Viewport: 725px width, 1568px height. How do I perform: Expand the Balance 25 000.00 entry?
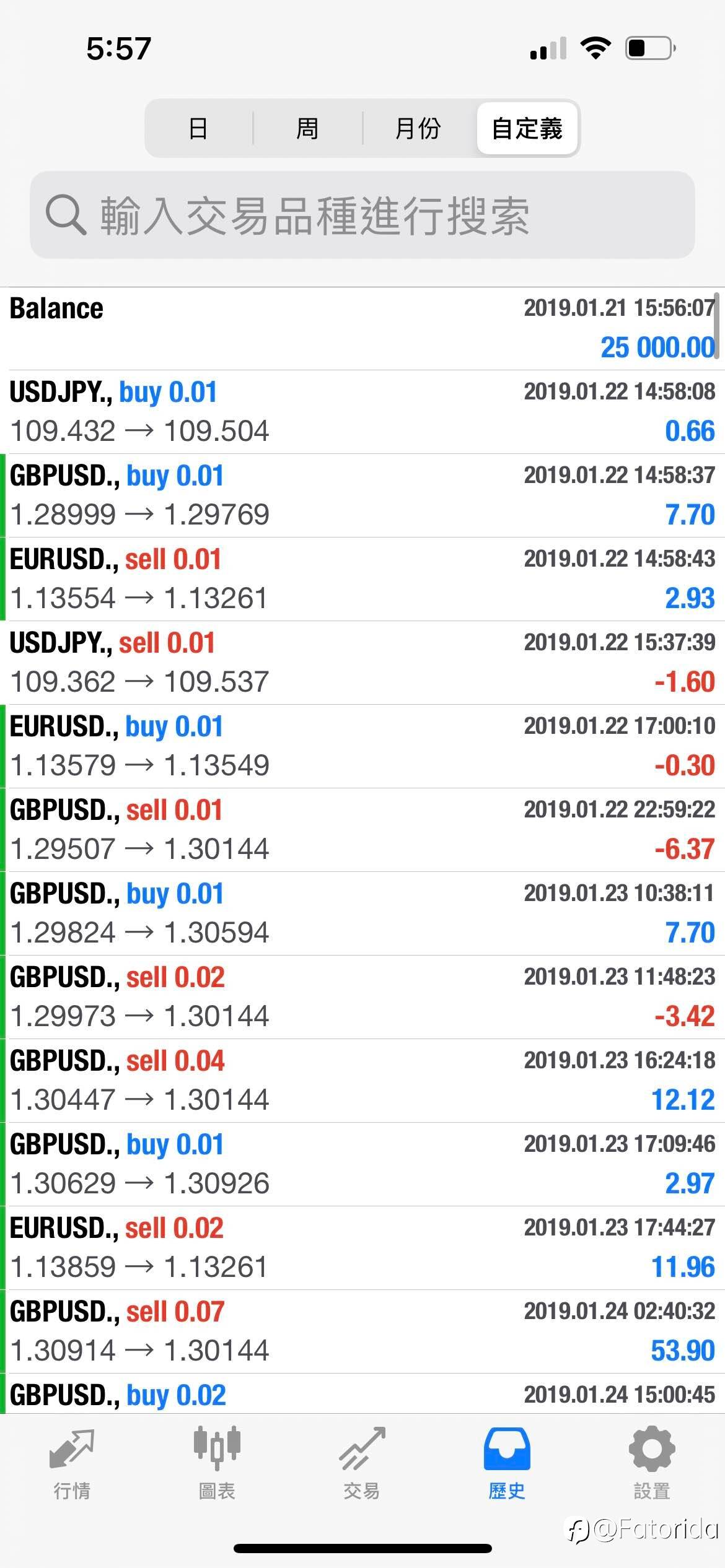tap(362, 329)
